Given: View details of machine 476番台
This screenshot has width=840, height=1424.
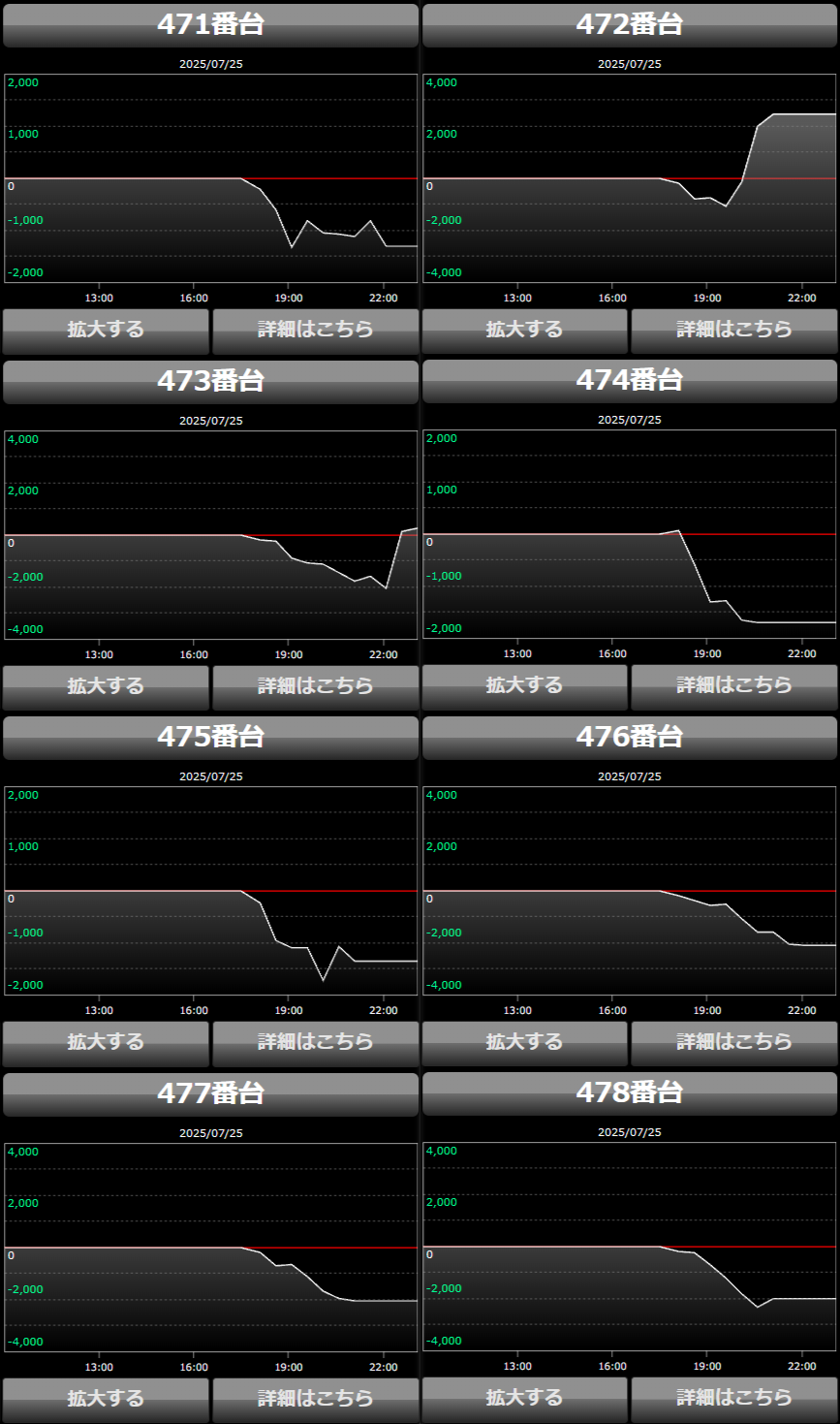Looking at the screenshot, I should 734,1042.
